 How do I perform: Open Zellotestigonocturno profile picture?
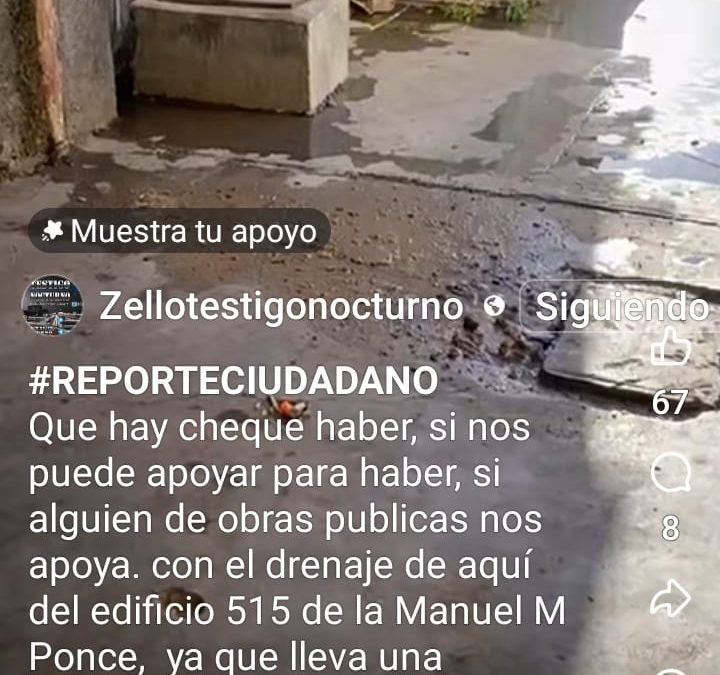(52, 304)
